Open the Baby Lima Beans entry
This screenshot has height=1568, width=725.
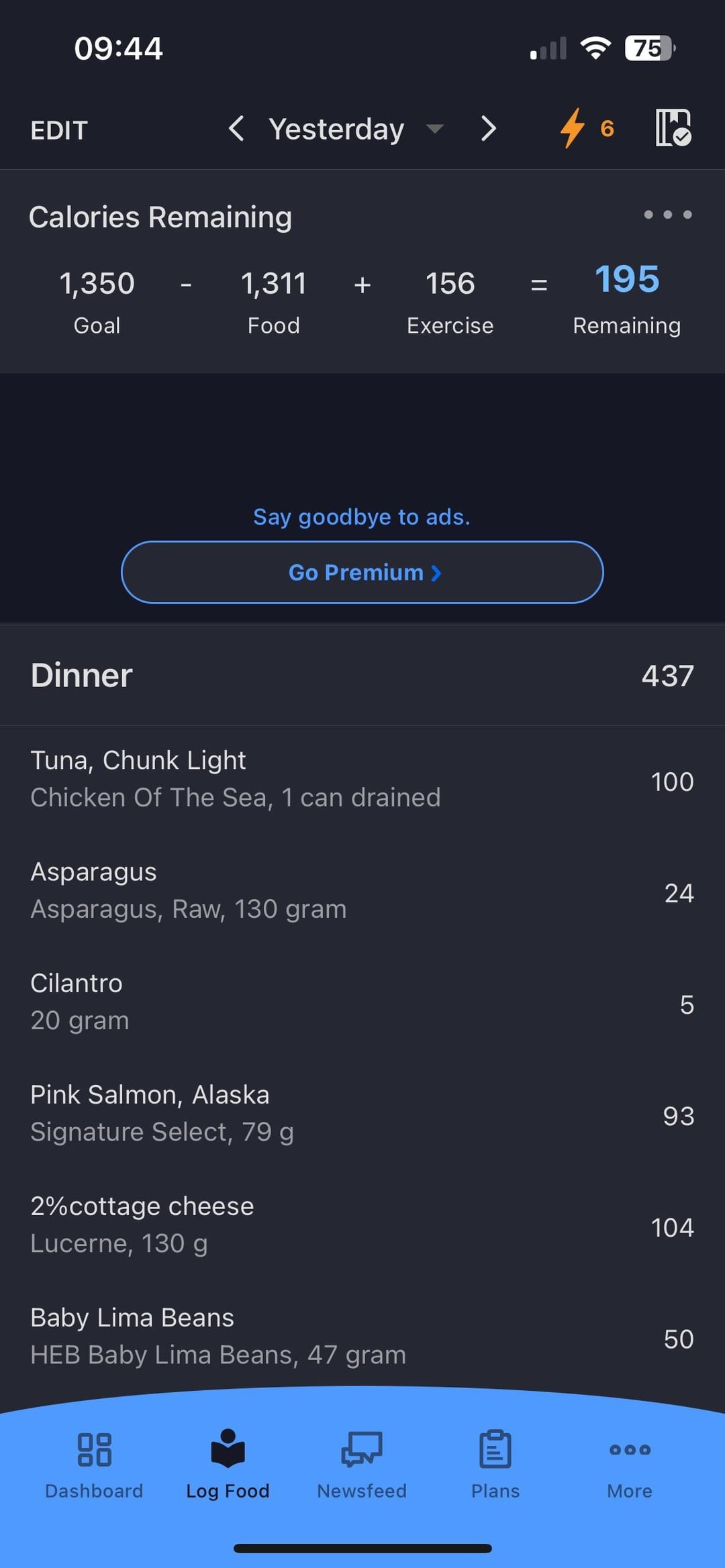tap(362, 1337)
